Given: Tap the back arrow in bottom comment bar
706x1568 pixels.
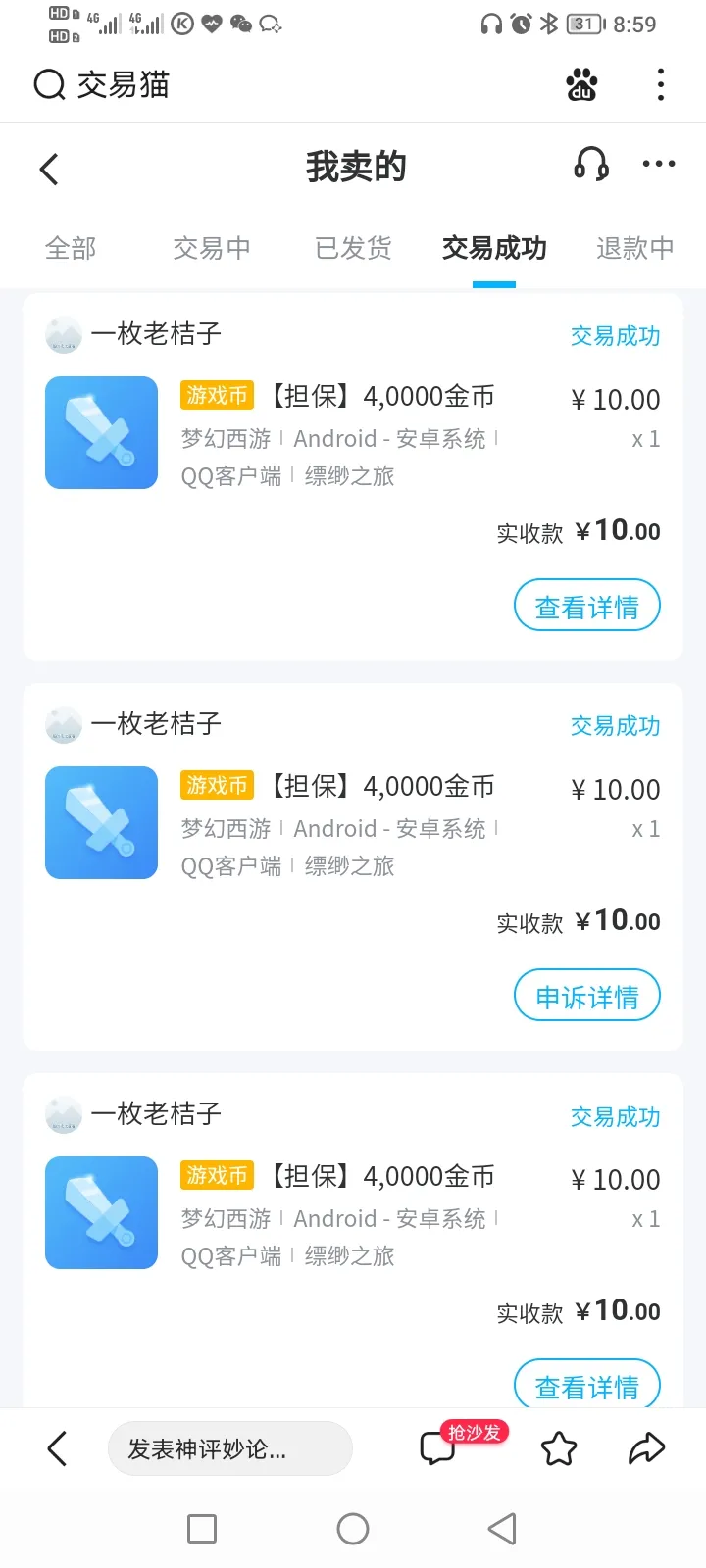Looking at the screenshot, I should tap(56, 1447).
